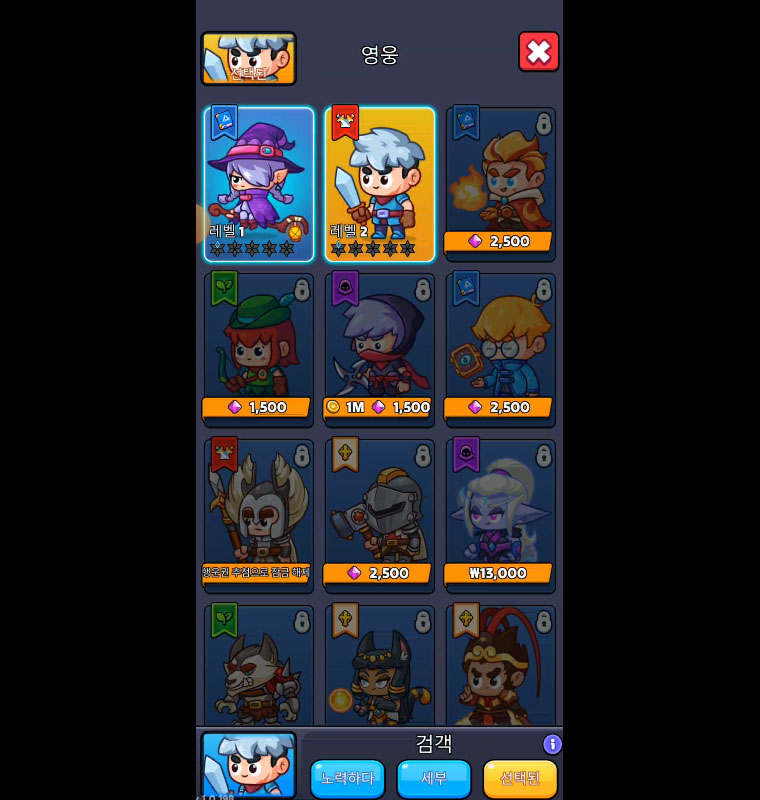Open the locked blond scholar with glasses

coord(500,350)
